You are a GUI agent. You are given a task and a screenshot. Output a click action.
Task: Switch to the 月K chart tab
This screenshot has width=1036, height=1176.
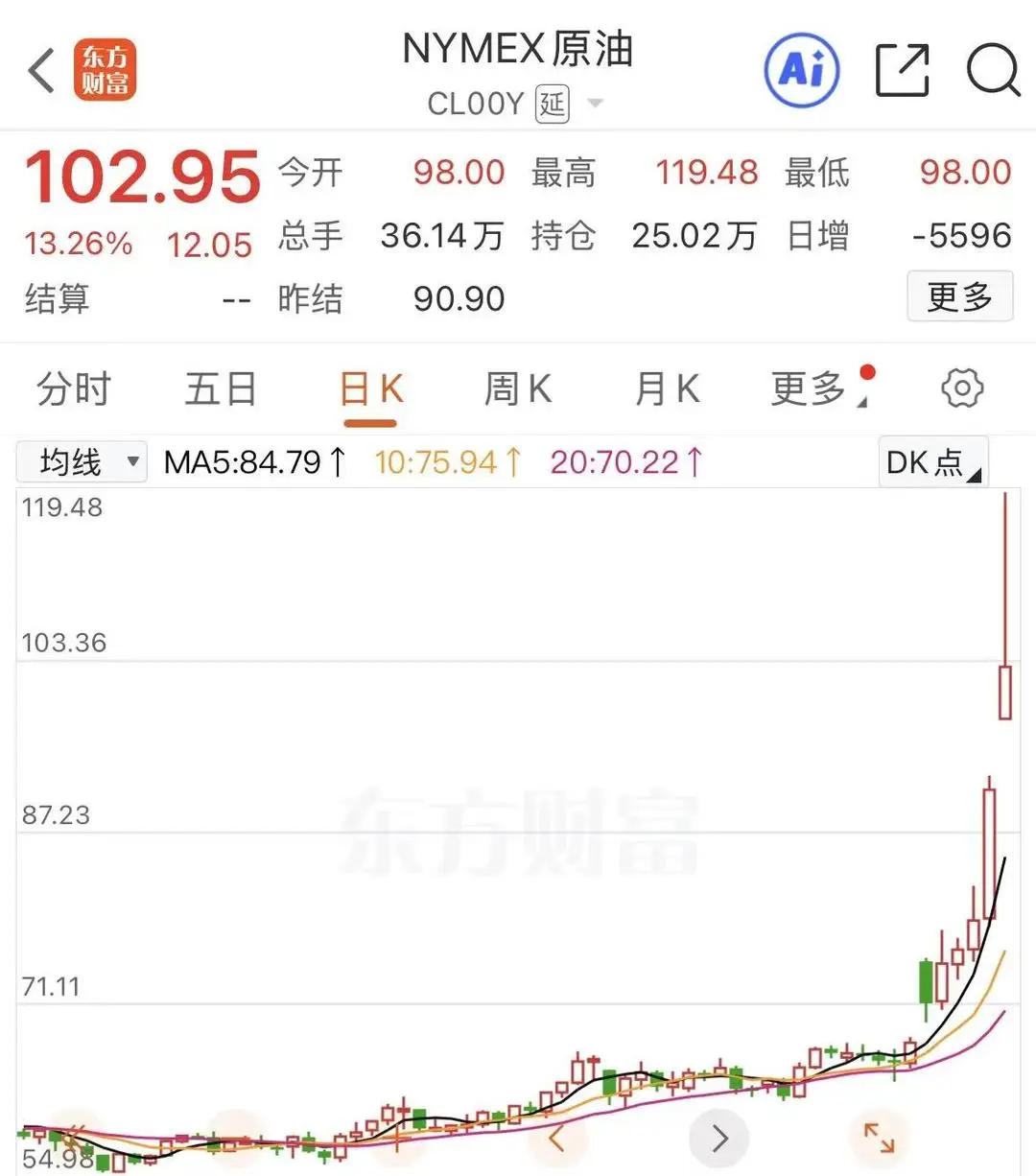[667, 390]
